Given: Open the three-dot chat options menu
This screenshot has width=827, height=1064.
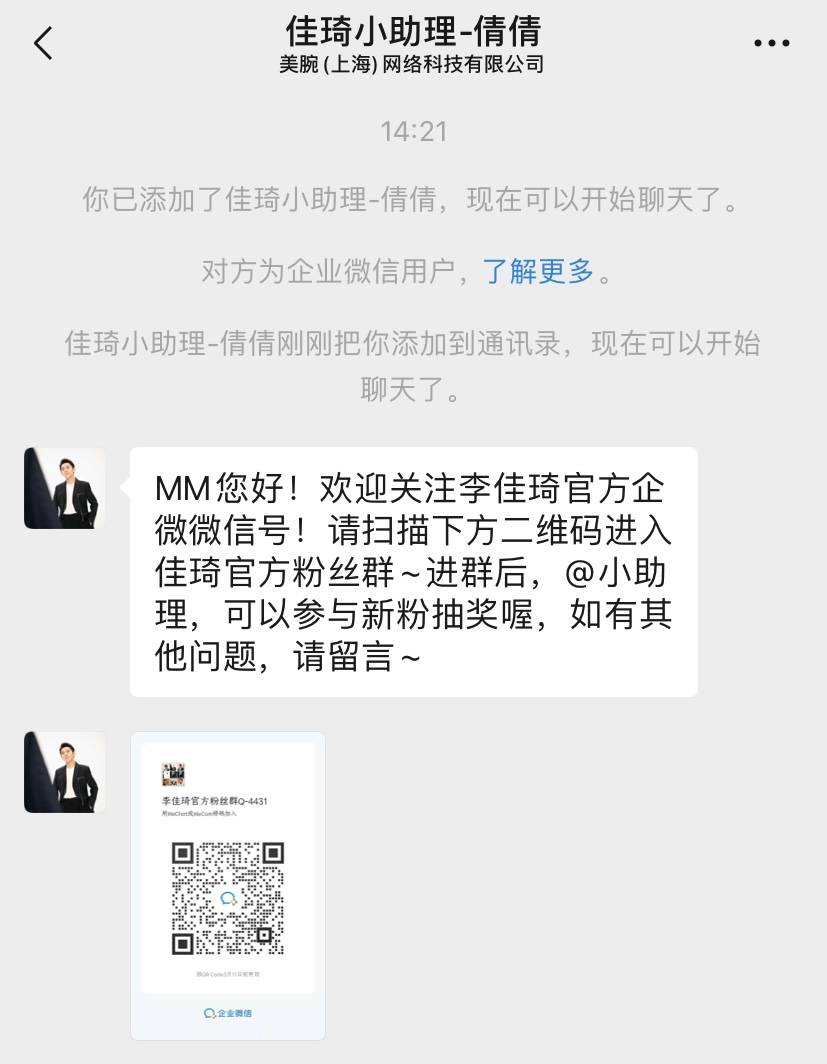Looking at the screenshot, I should 771,44.
